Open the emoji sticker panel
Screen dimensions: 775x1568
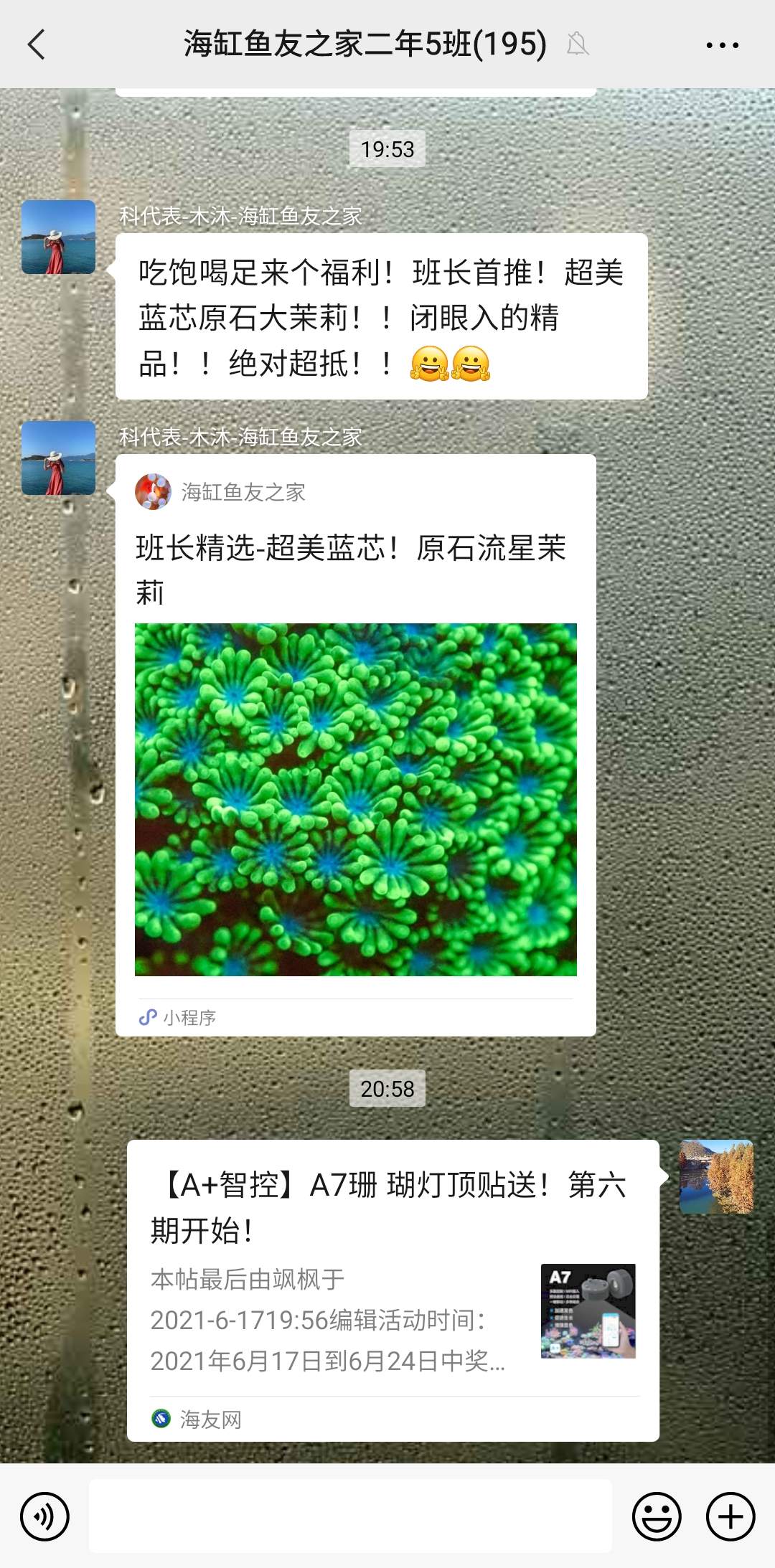pos(656,1516)
